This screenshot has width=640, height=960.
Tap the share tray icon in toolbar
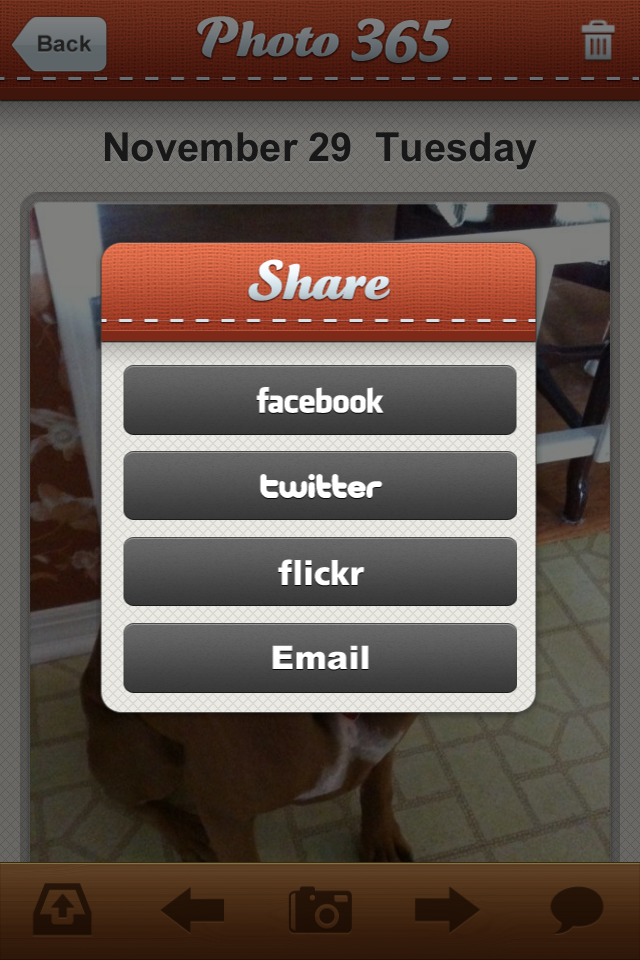pos(62,911)
